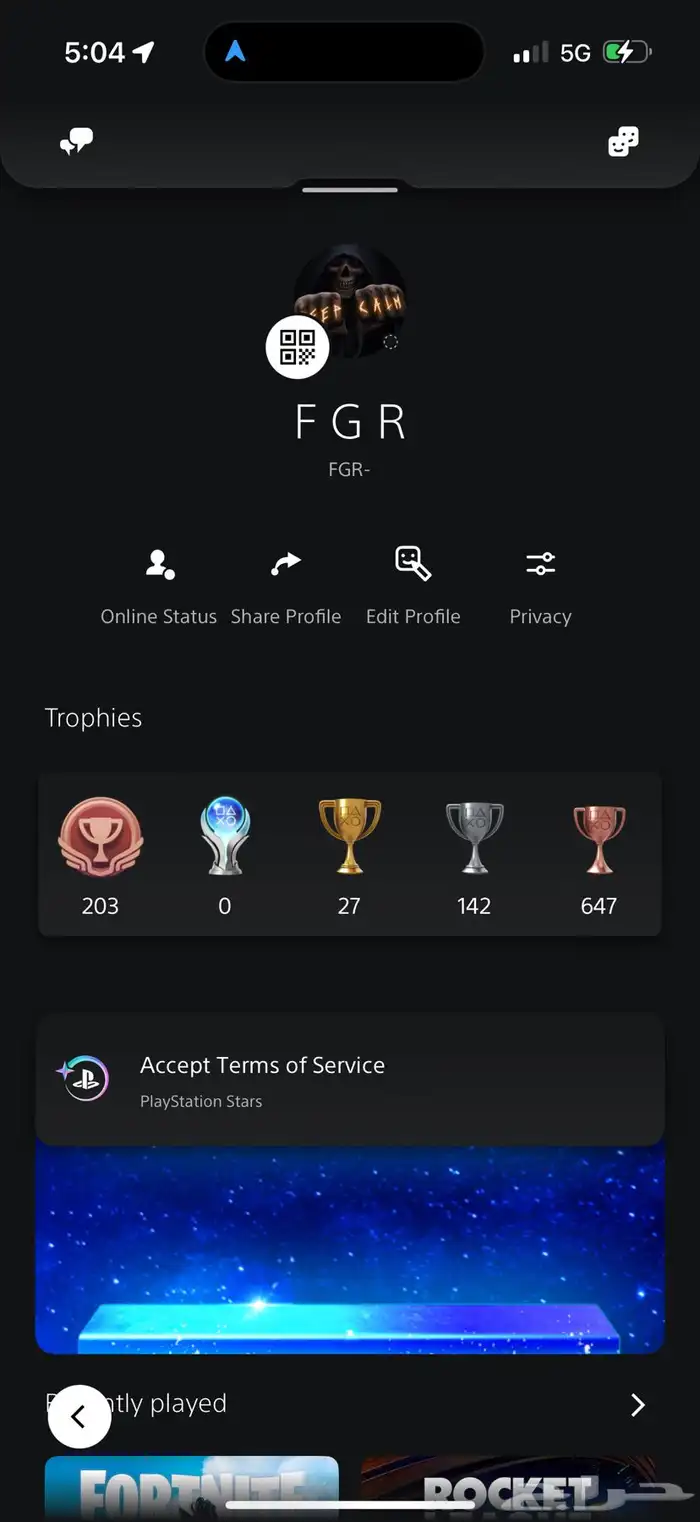Viewport: 700px width, 1522px height.
Task: Open Privacy settings
Action: coord(540,587)
